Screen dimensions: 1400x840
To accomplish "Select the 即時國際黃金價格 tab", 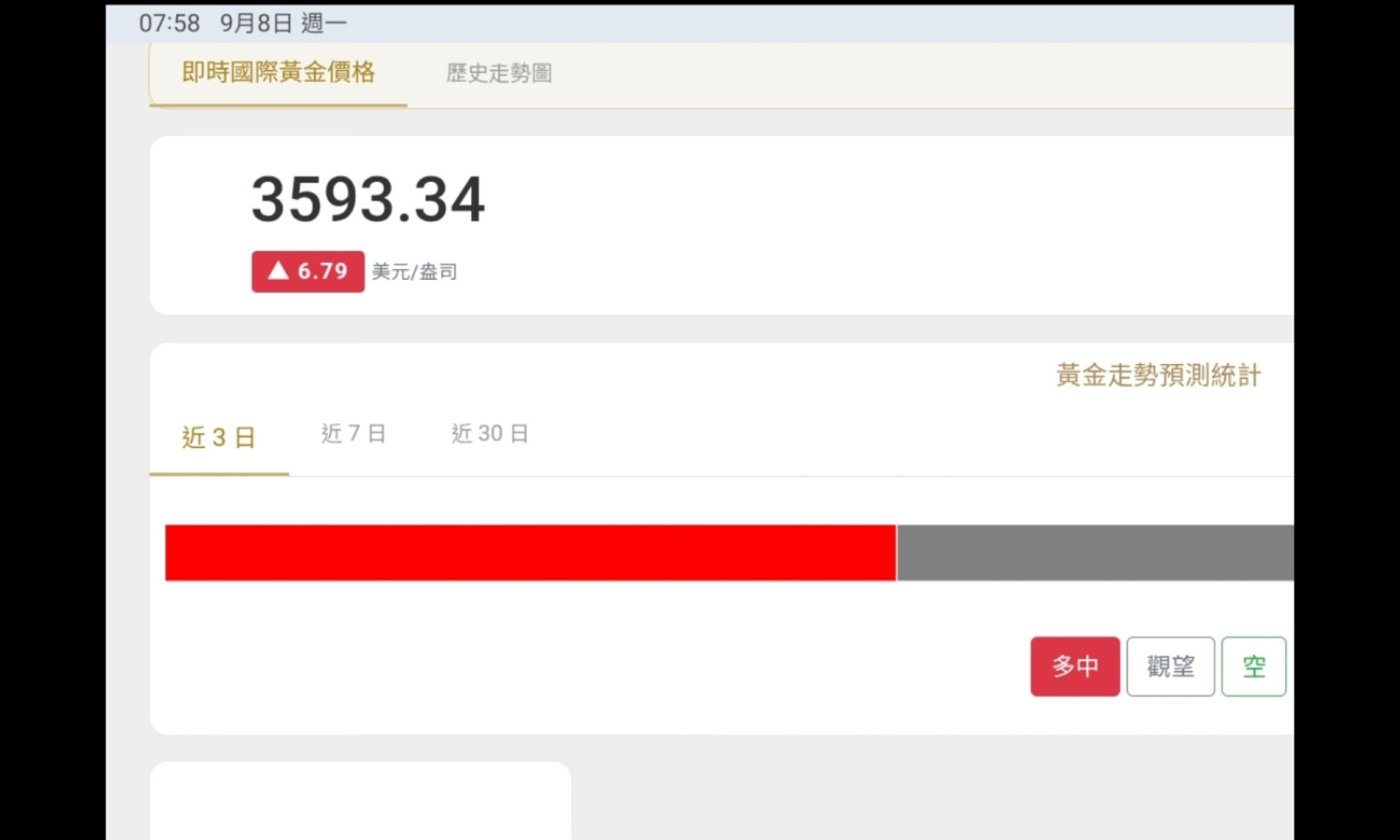I will (x=278, y=73).
